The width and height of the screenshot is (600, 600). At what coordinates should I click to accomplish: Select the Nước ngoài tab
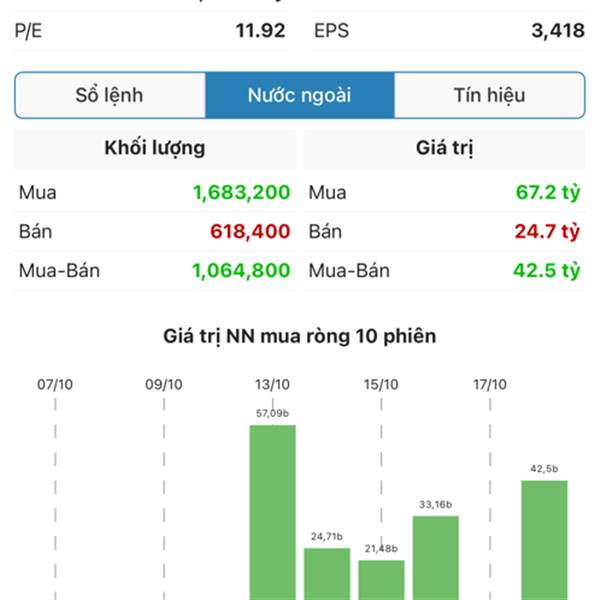[x=299, y=96]
